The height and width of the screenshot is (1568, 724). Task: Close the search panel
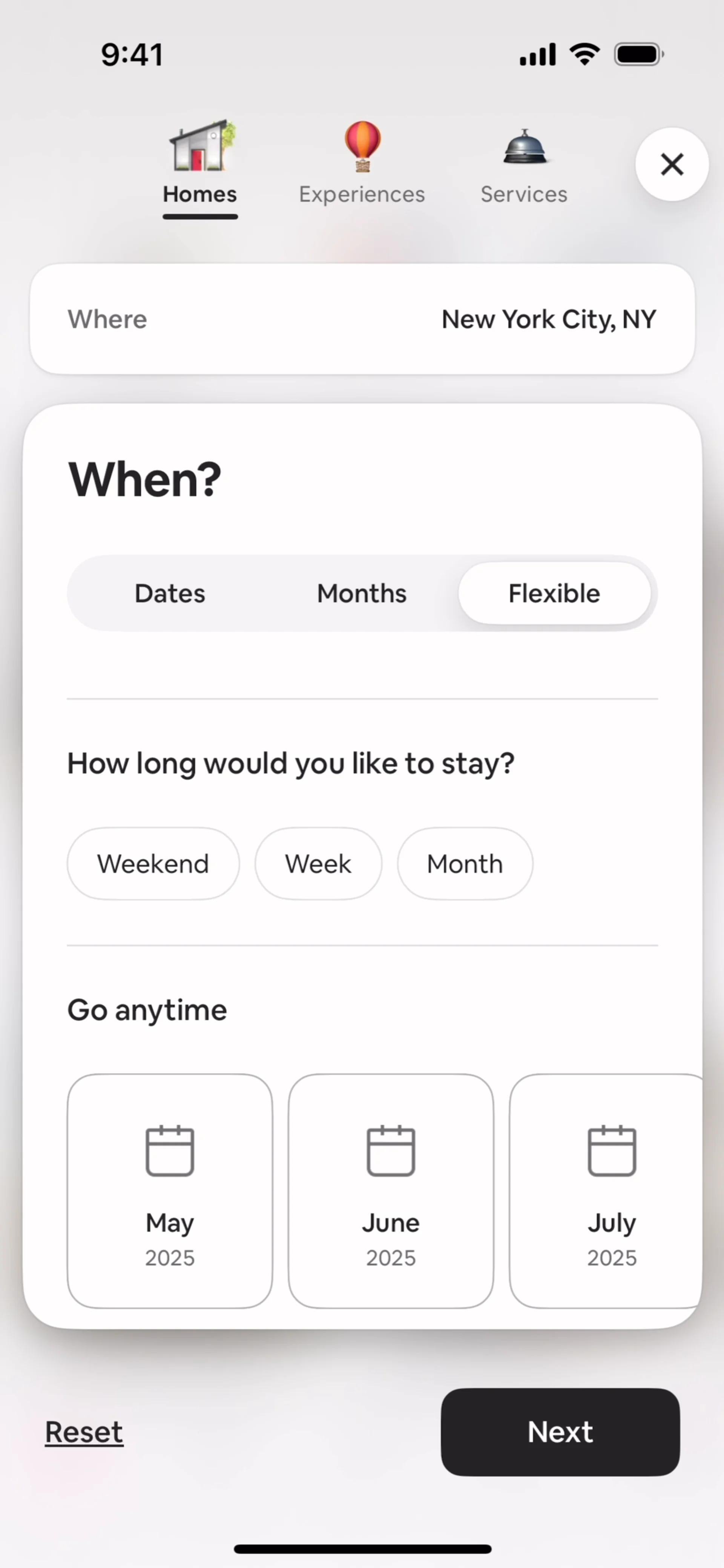672,164
